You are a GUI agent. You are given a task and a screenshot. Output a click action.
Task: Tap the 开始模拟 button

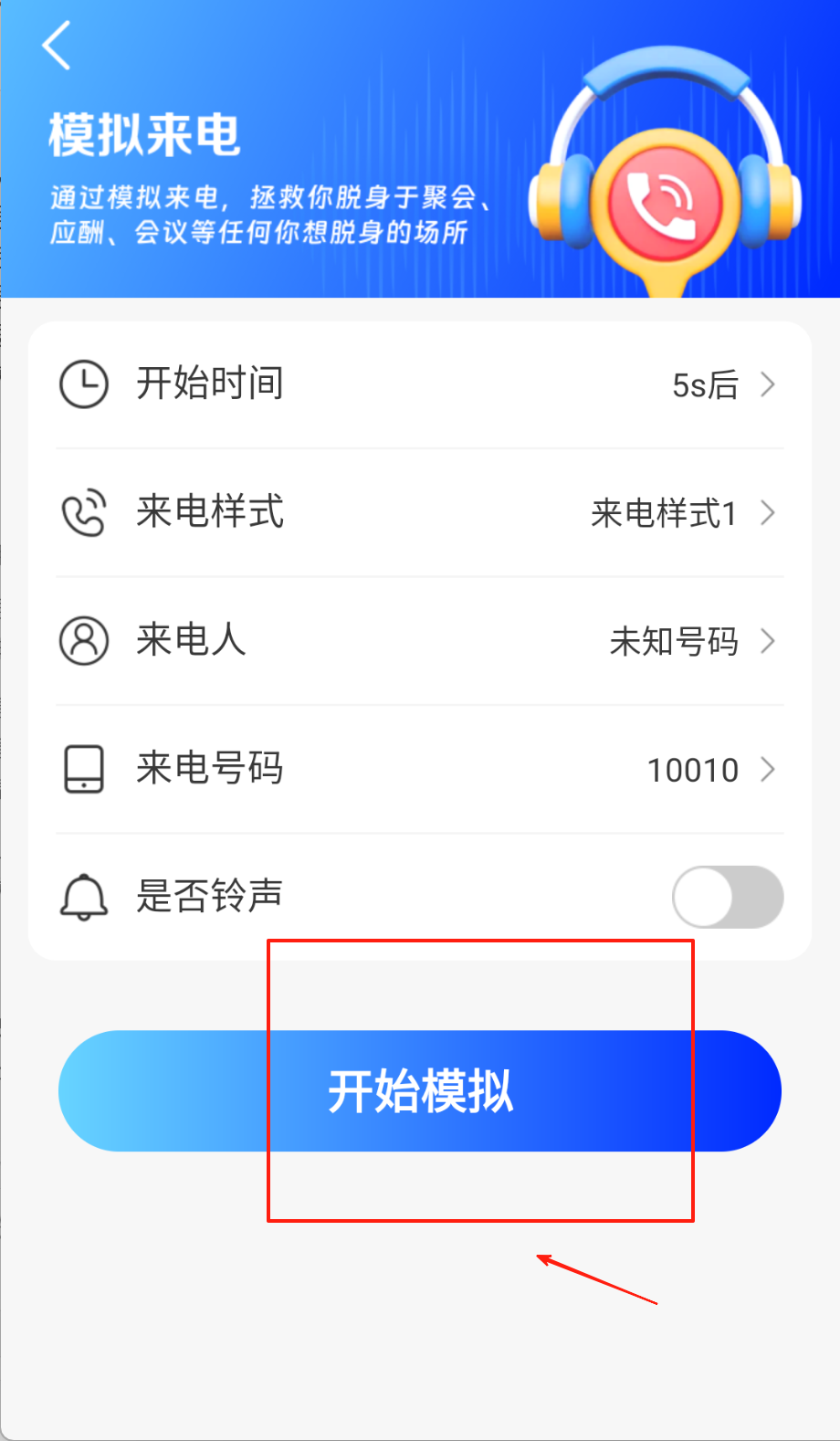(420, 1090)
